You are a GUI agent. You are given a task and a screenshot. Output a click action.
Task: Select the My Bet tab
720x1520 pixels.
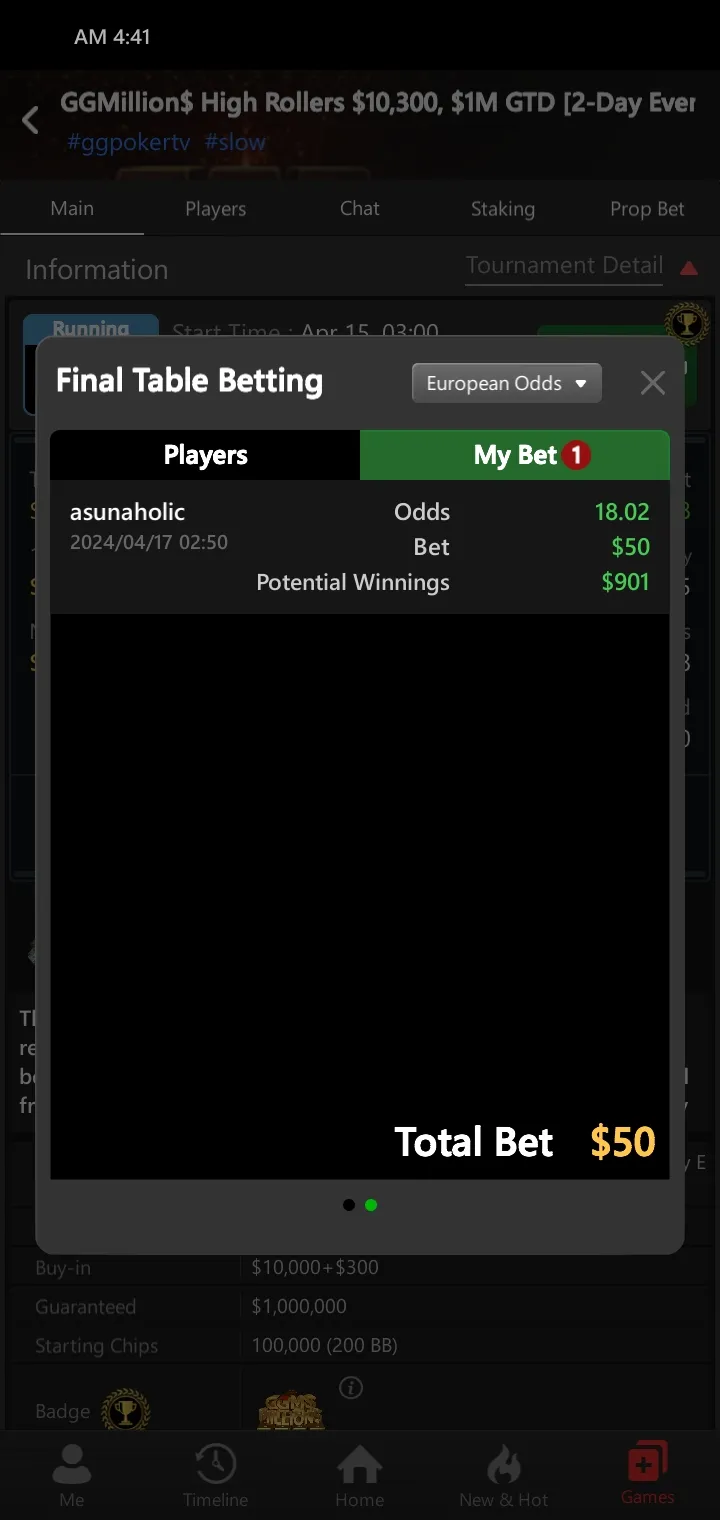[515, 455]
